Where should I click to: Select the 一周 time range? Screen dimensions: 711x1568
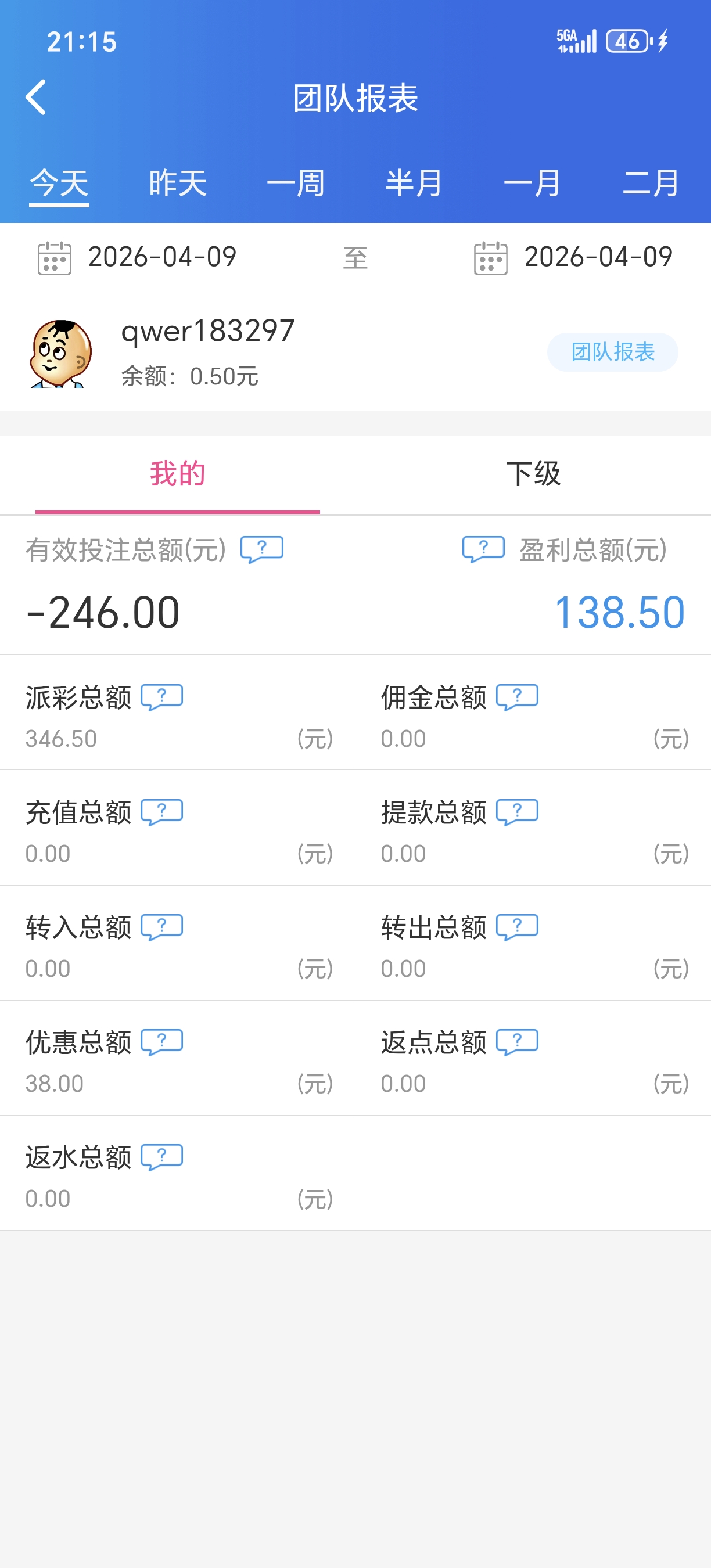(296, 183)
